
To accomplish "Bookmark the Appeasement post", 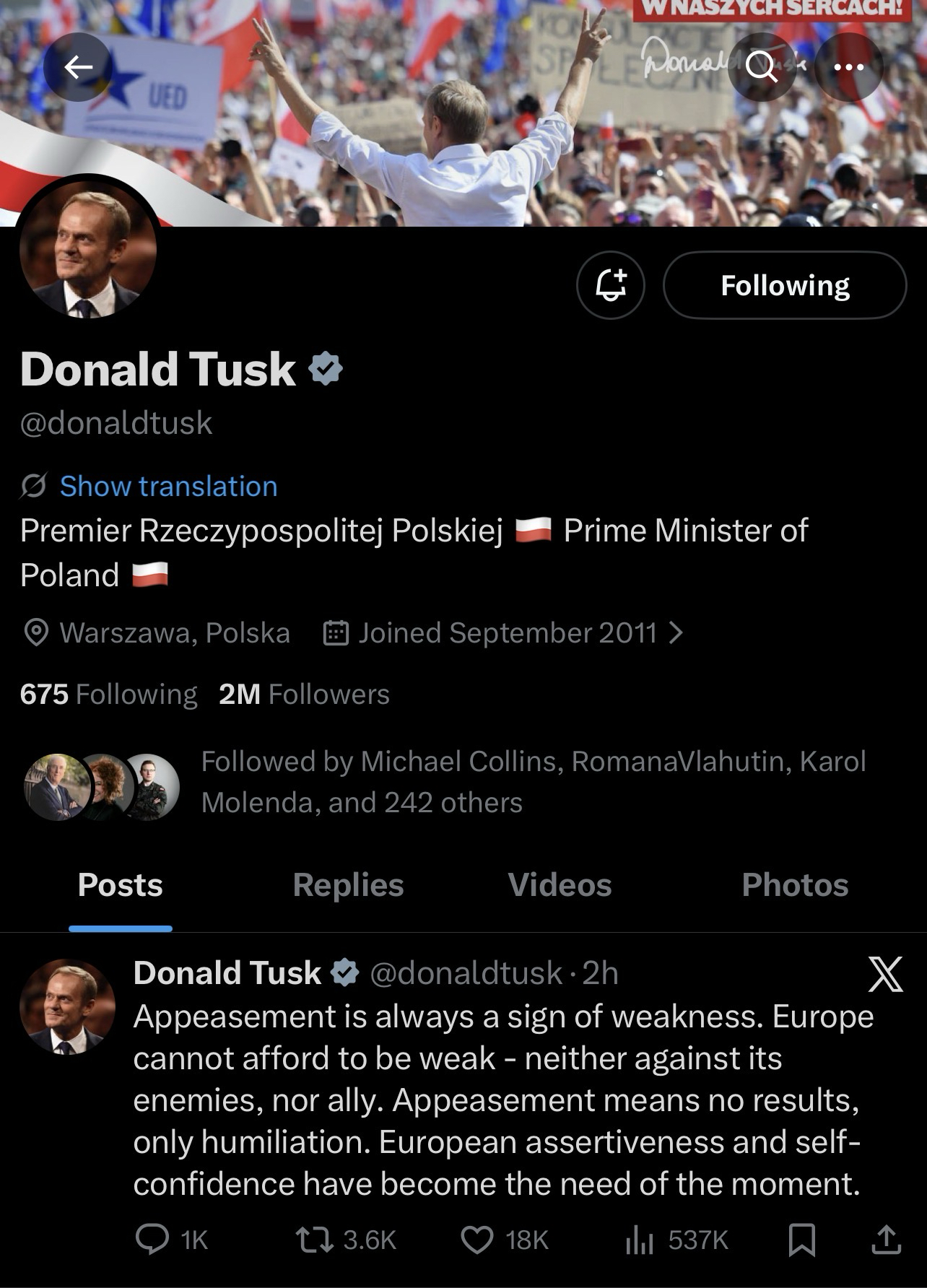I will coord(801,1240).
